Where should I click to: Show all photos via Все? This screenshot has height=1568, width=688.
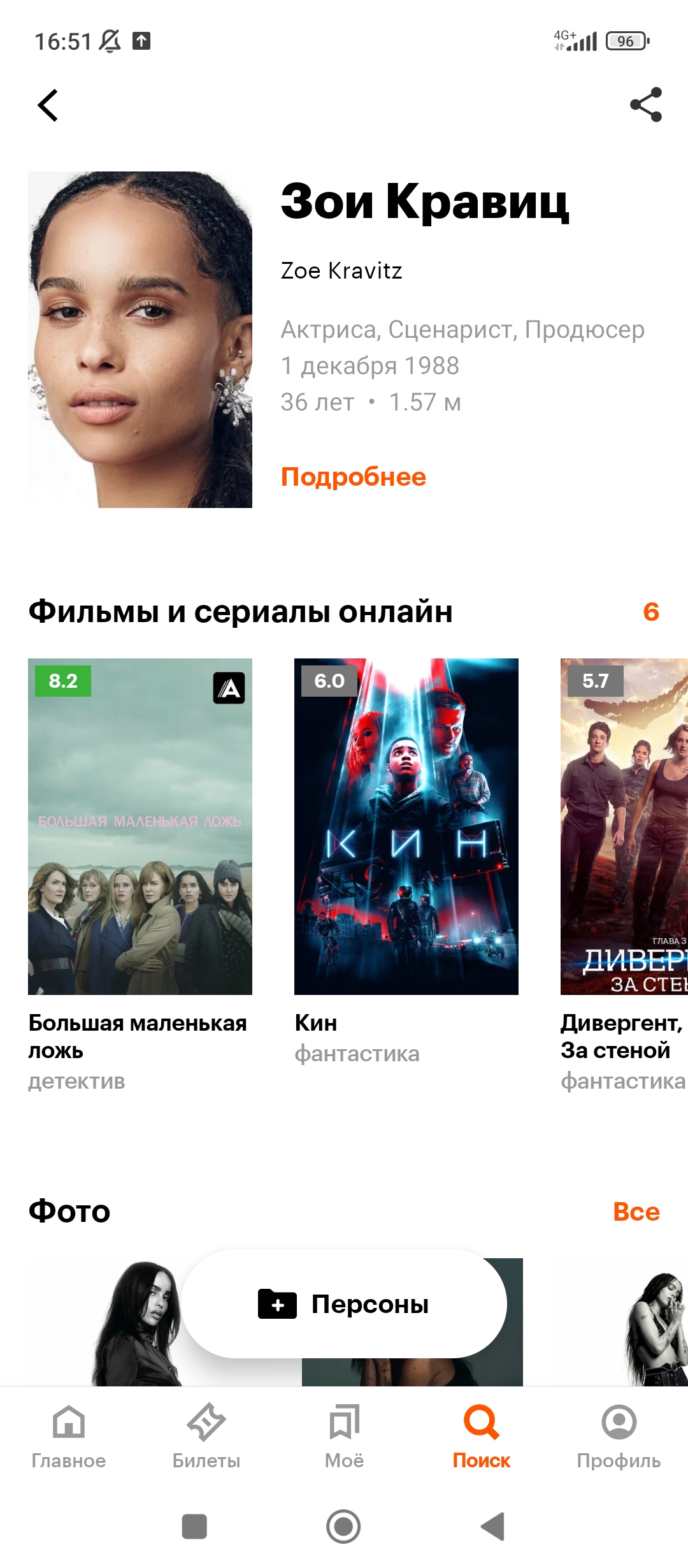tap(636, 1212)
